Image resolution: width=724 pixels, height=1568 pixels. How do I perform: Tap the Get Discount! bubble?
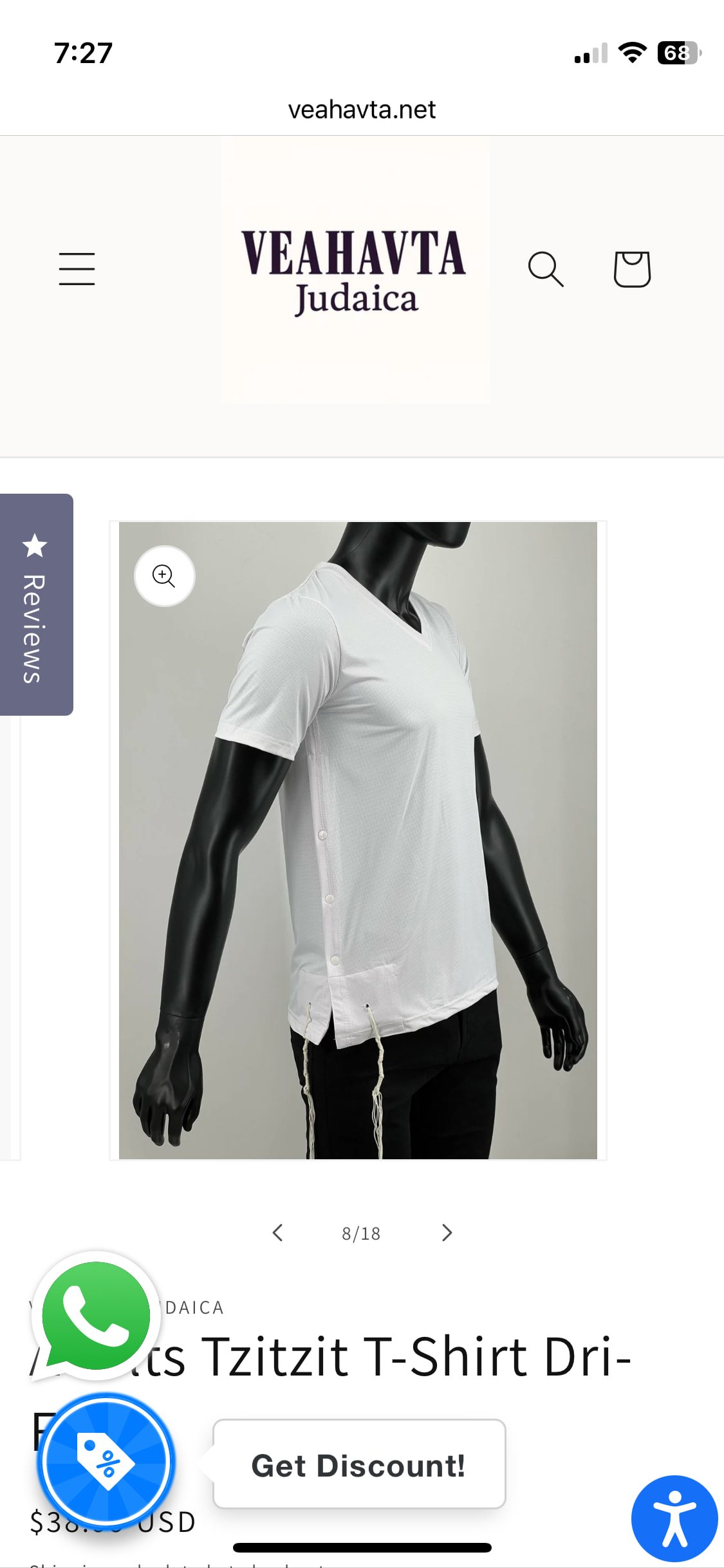click(x=359, y=1464)
